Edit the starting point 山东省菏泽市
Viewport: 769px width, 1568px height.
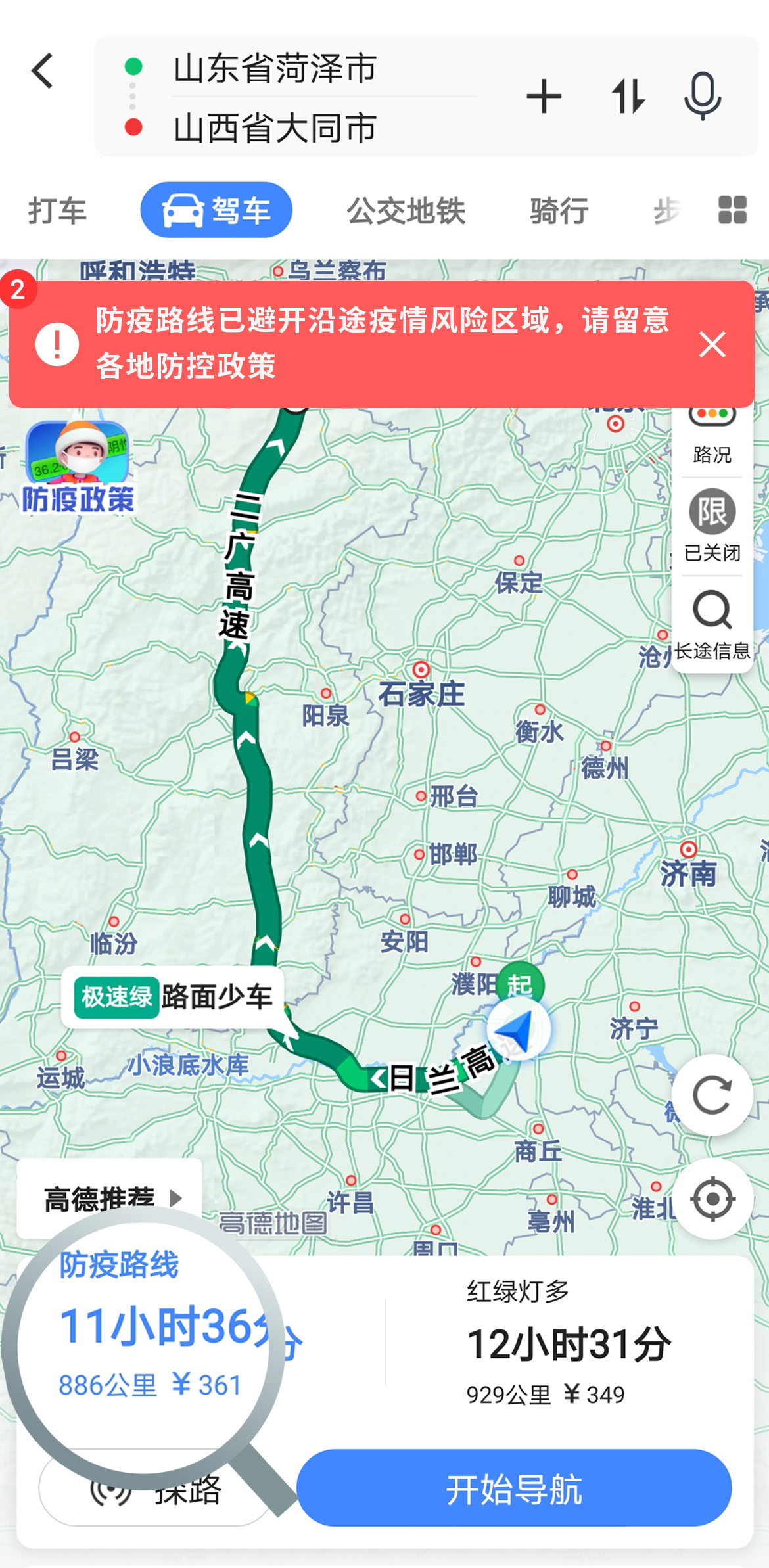pyautogui.click(x=275, y=68)
